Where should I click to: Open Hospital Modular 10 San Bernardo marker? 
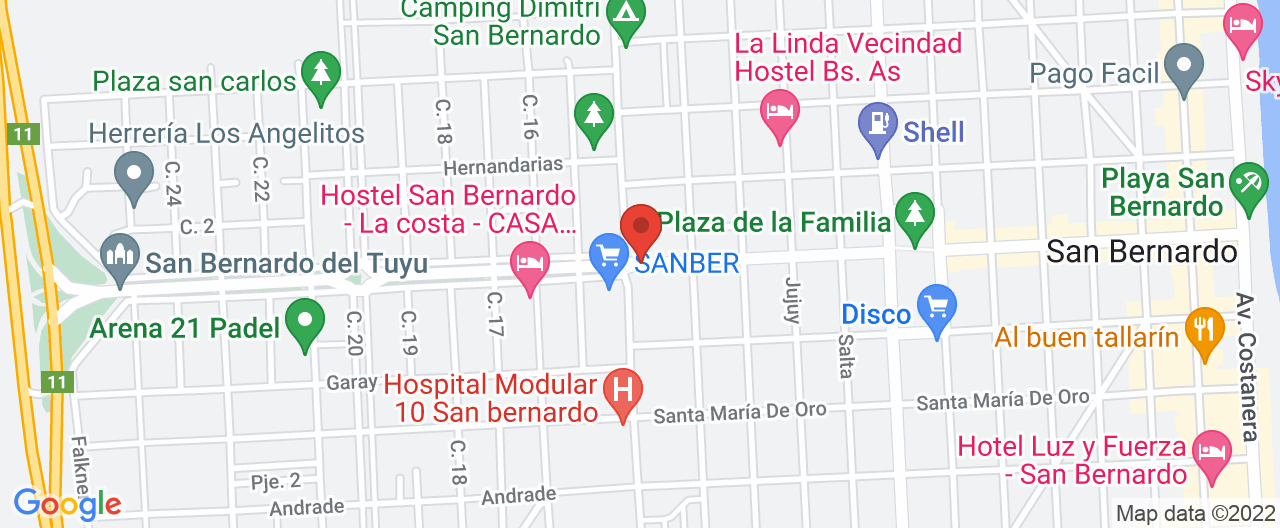[625, 392]
